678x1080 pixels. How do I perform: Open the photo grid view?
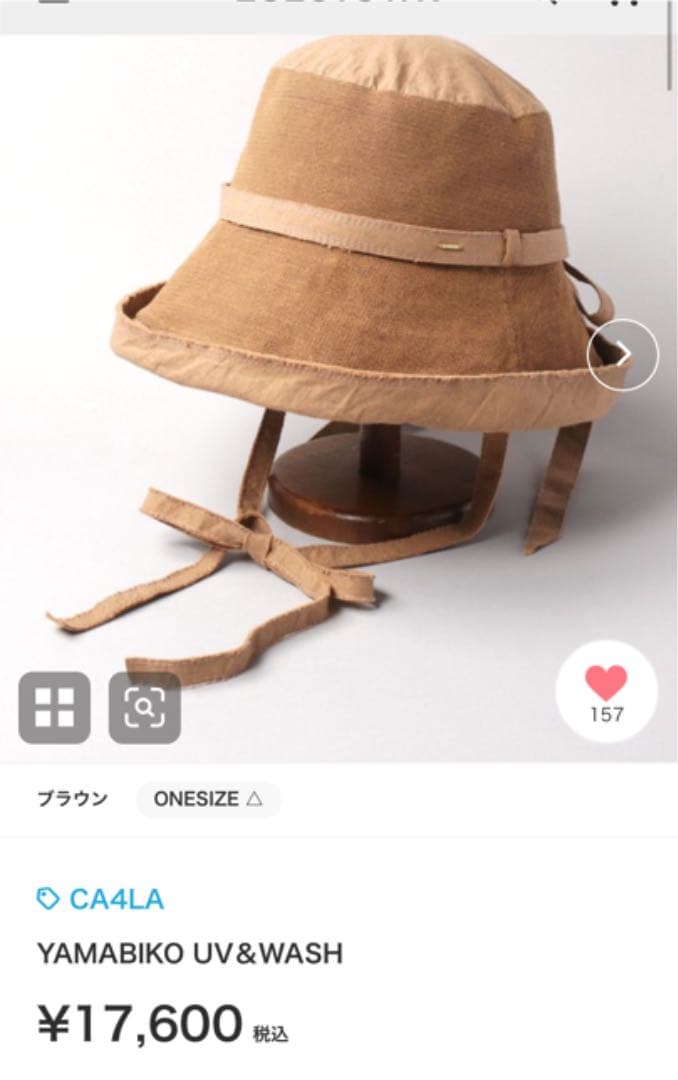pos(54,707)
